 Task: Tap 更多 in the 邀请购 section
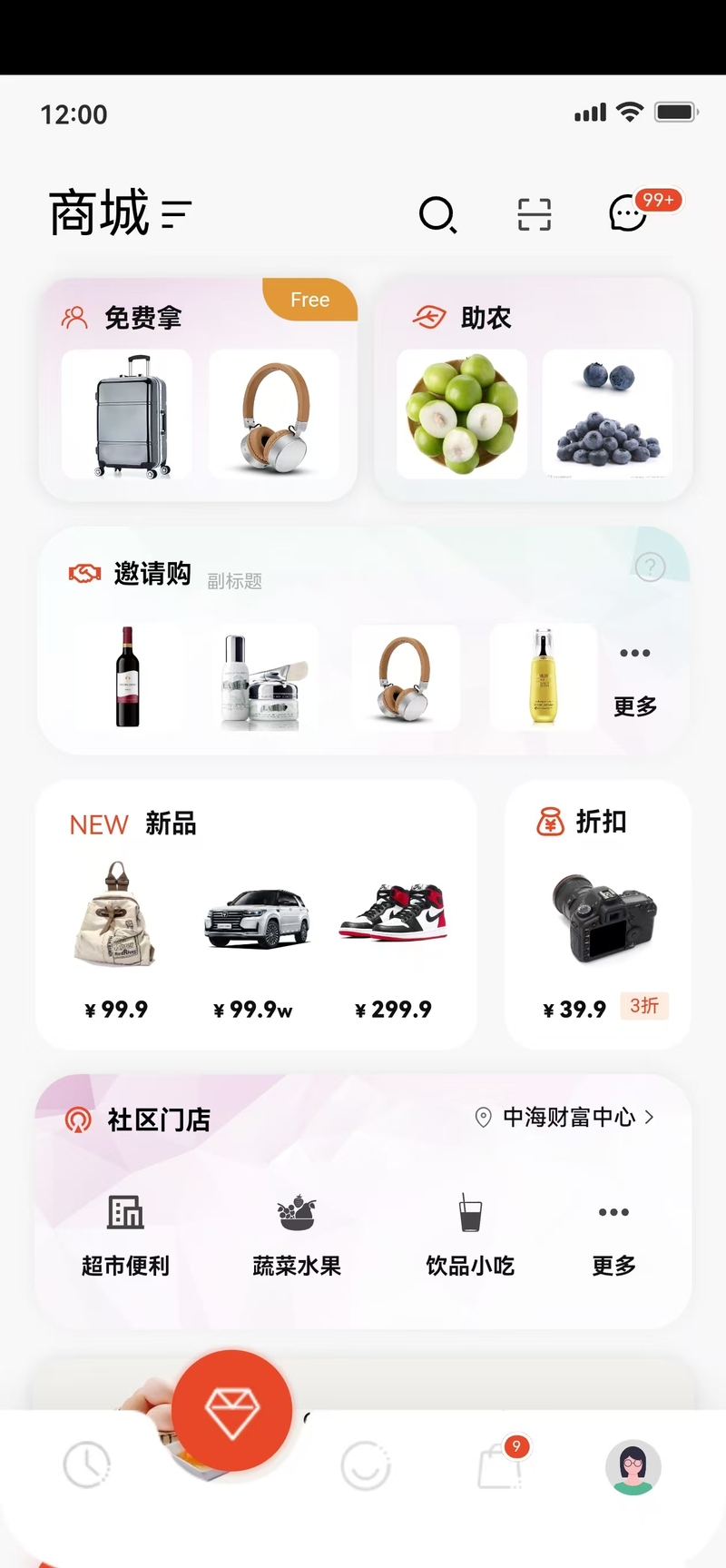634,681
